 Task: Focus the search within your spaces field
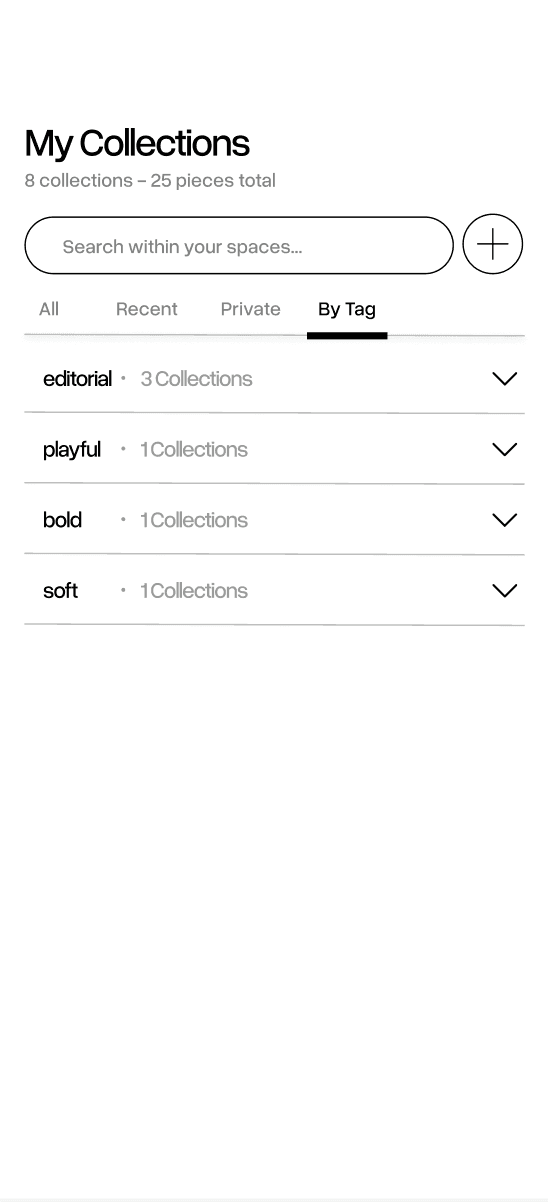point(239,246)
